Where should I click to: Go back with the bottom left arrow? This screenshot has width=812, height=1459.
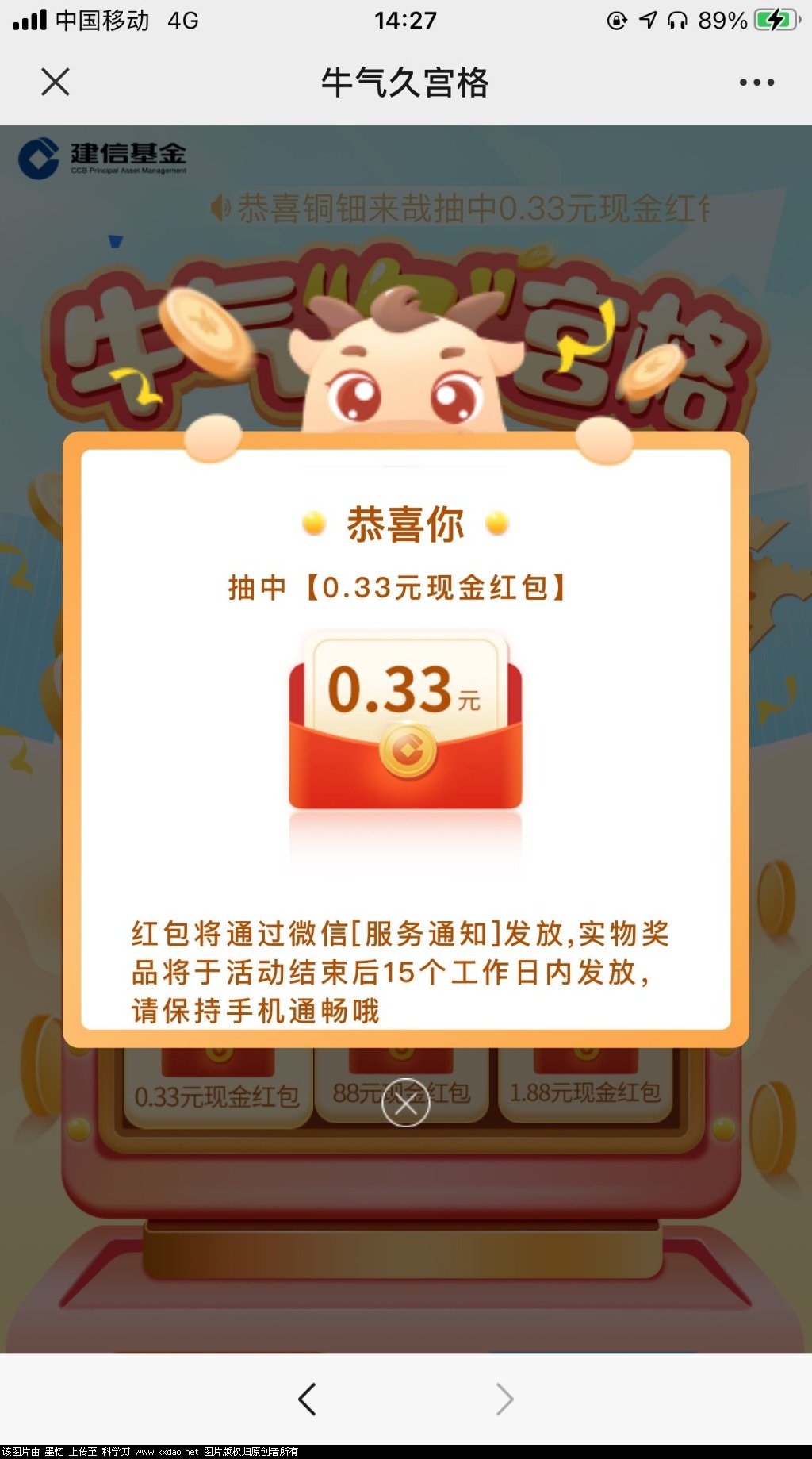308,1399
